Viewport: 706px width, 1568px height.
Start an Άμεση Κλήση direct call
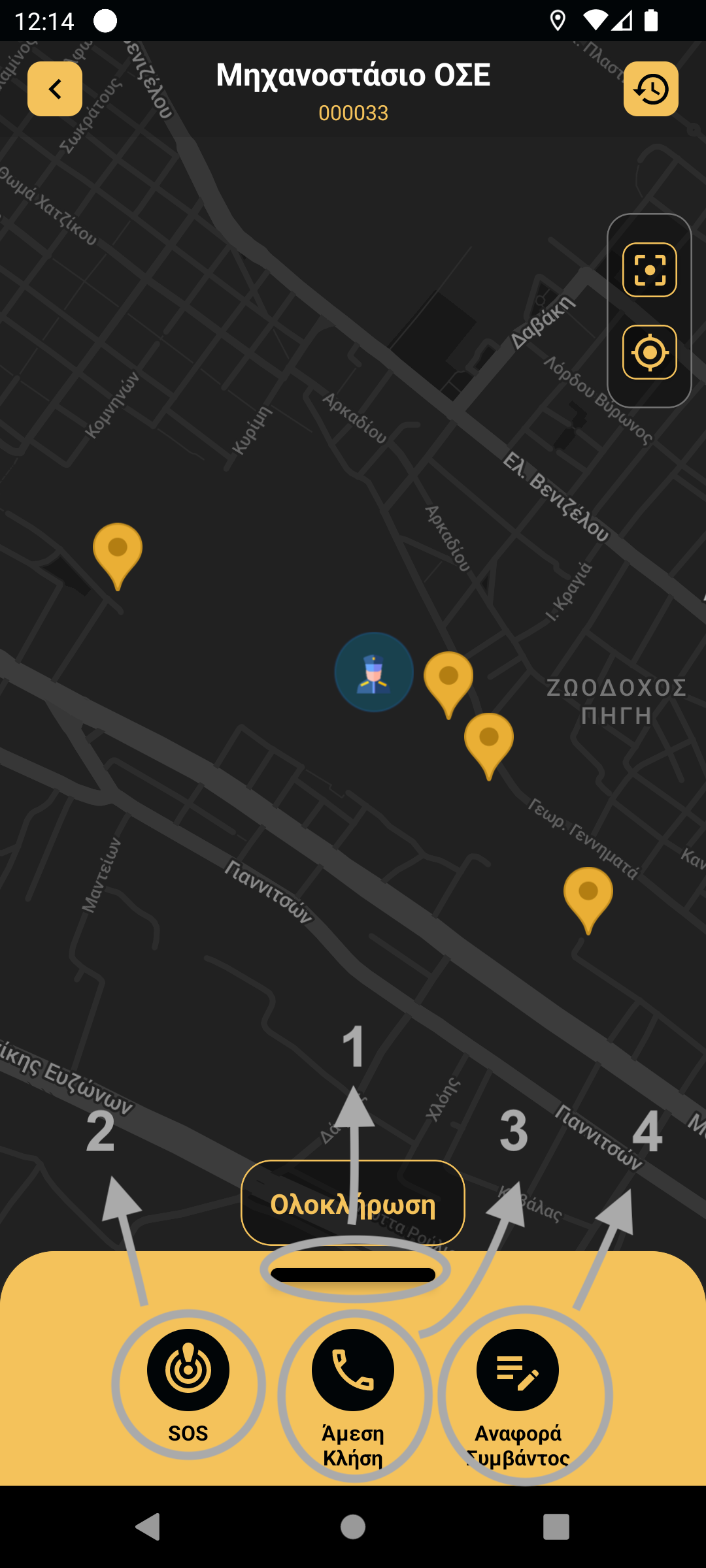pos(353,1369)
